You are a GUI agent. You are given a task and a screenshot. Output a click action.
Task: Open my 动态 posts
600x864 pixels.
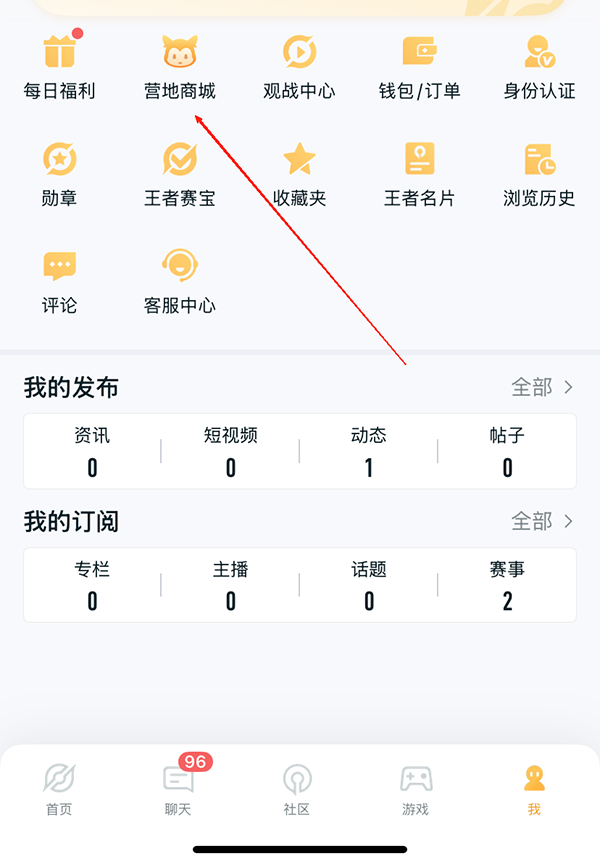(368, 452)
